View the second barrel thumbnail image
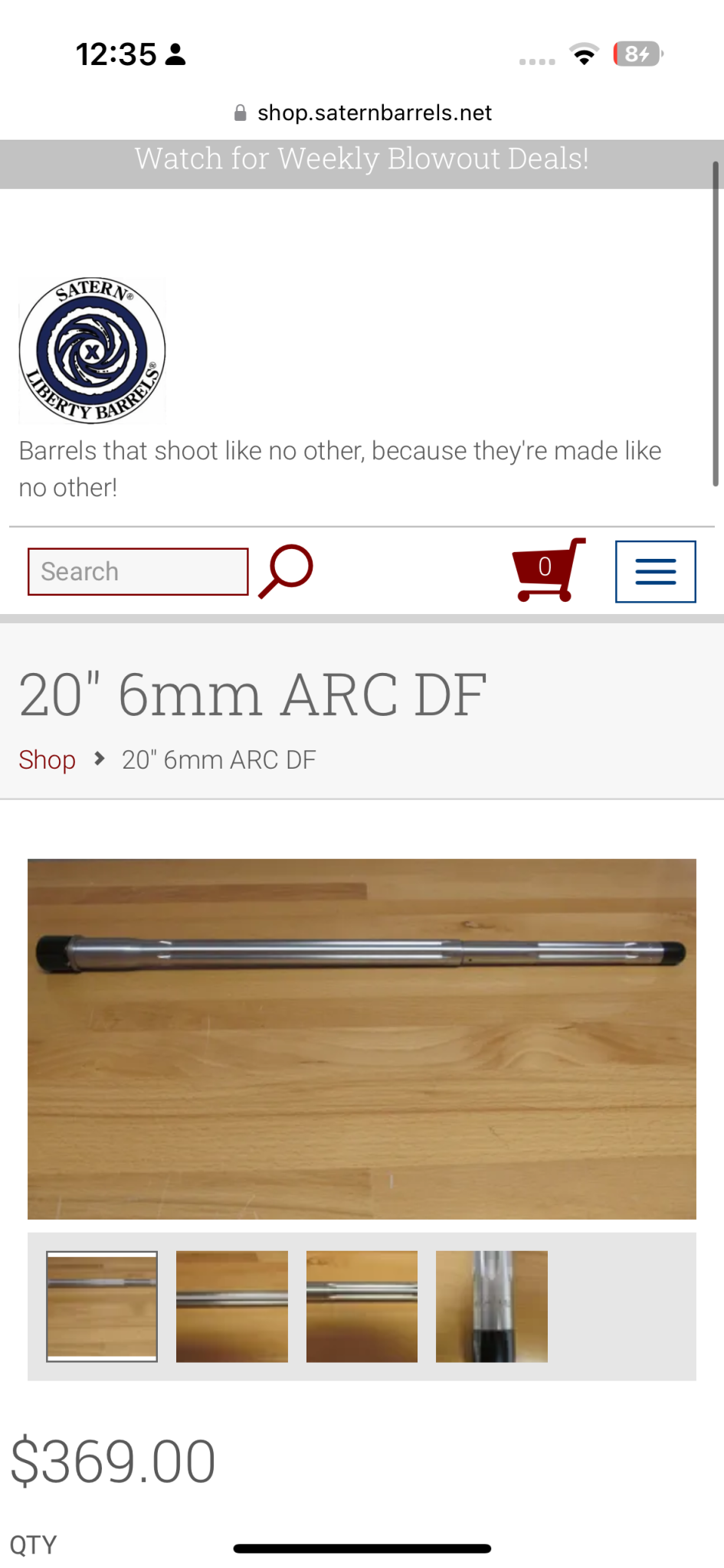The width and height of the screenshot is (724, 1568). point(232,1306)
